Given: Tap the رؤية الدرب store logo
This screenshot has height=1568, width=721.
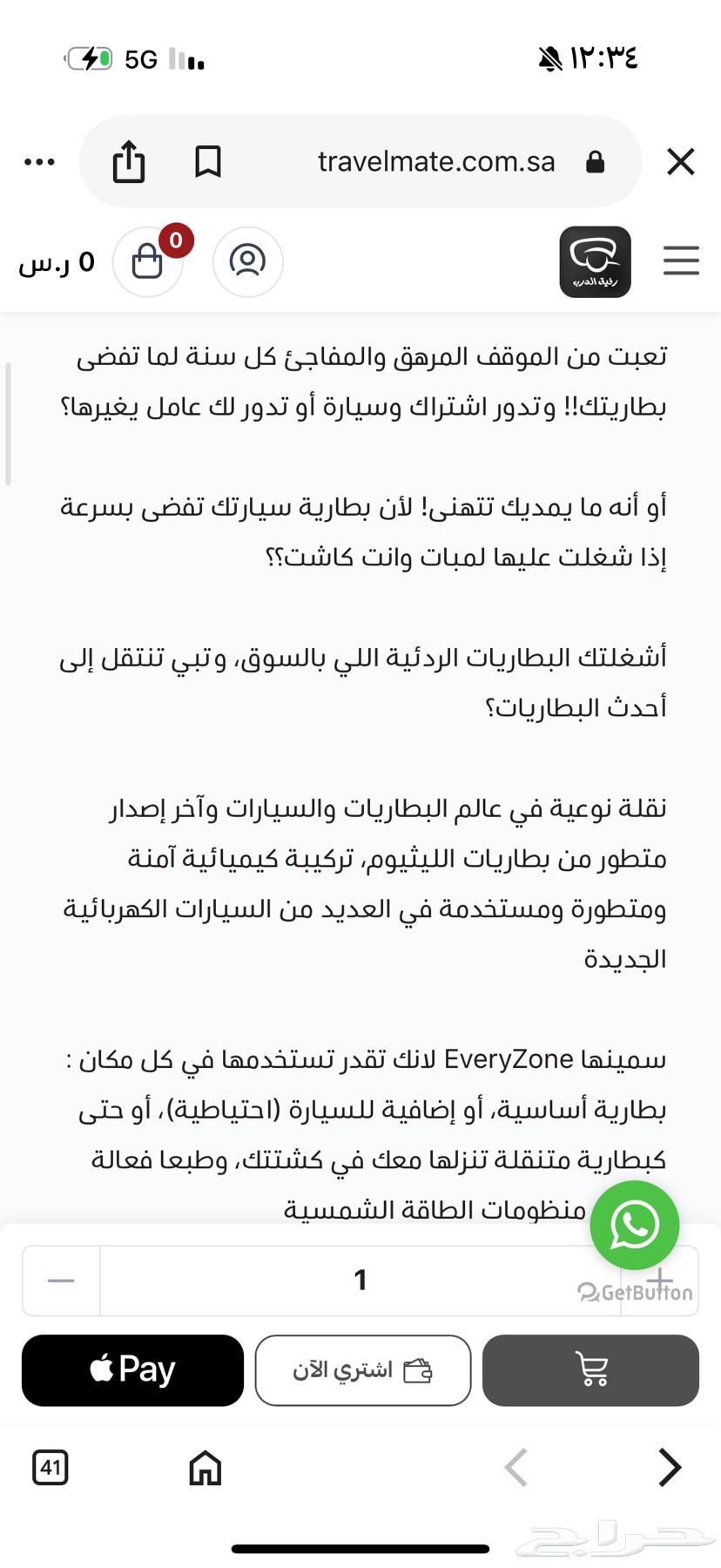Looking at the screenshot, I should click(595, 262).
